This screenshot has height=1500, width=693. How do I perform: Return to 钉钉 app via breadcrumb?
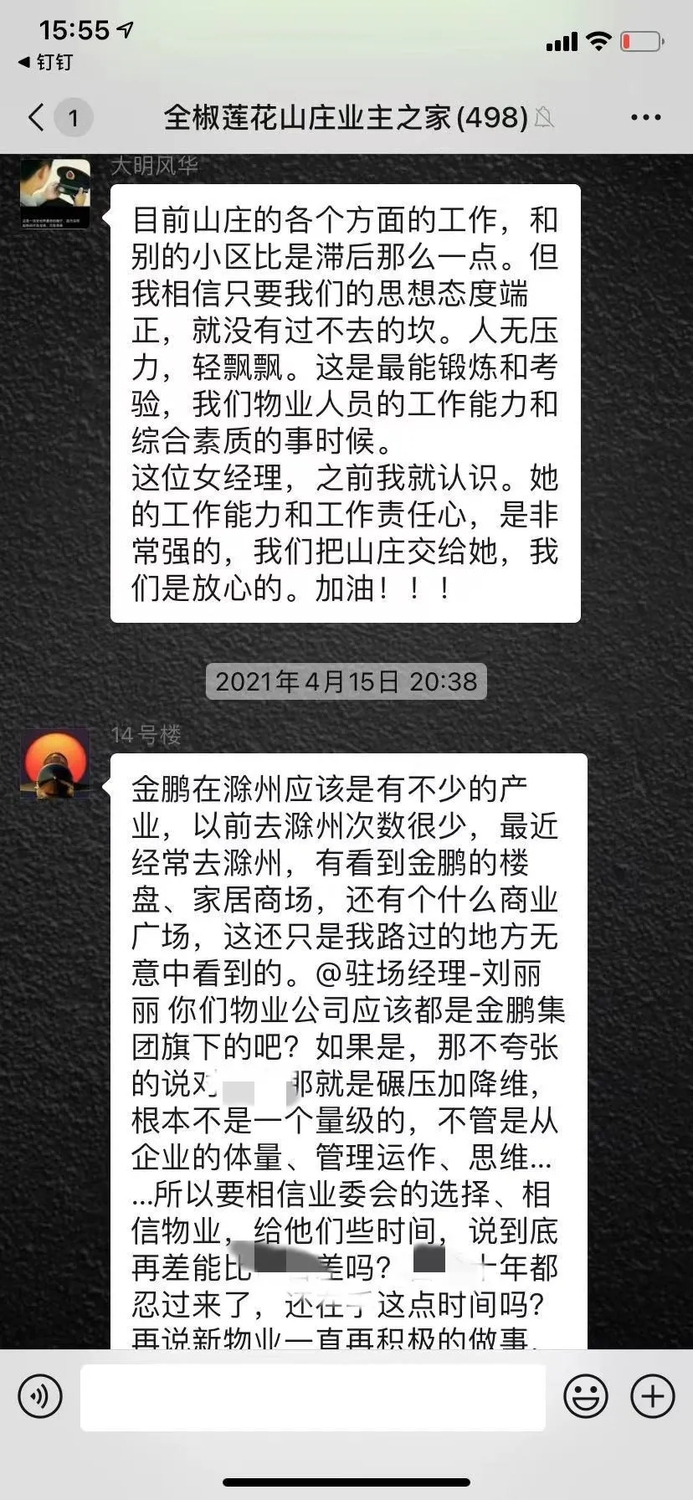[x=47, y=62]
